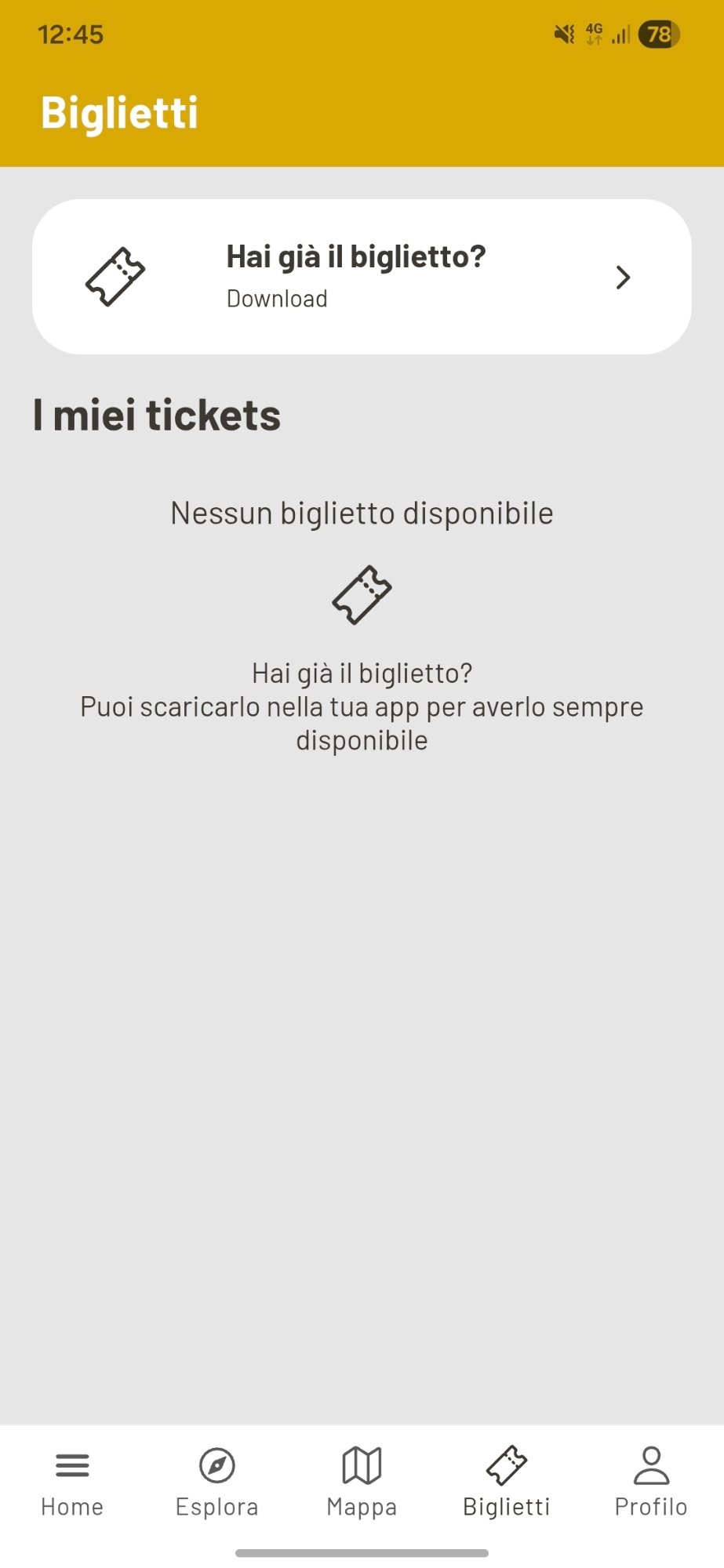Open the Profilo tab

[651, 1482]
